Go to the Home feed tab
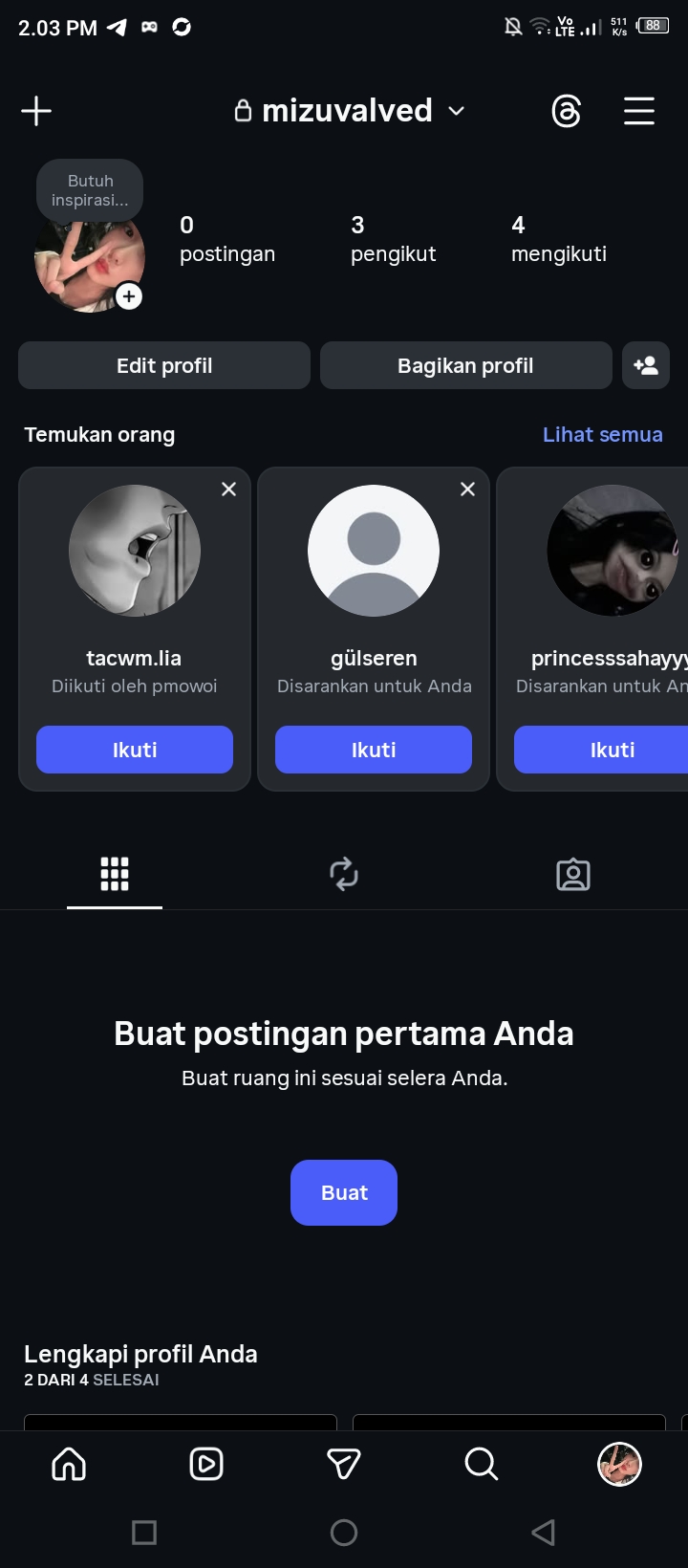Viewport: 688px width, 1568px height. click(x=69, y=1464)
